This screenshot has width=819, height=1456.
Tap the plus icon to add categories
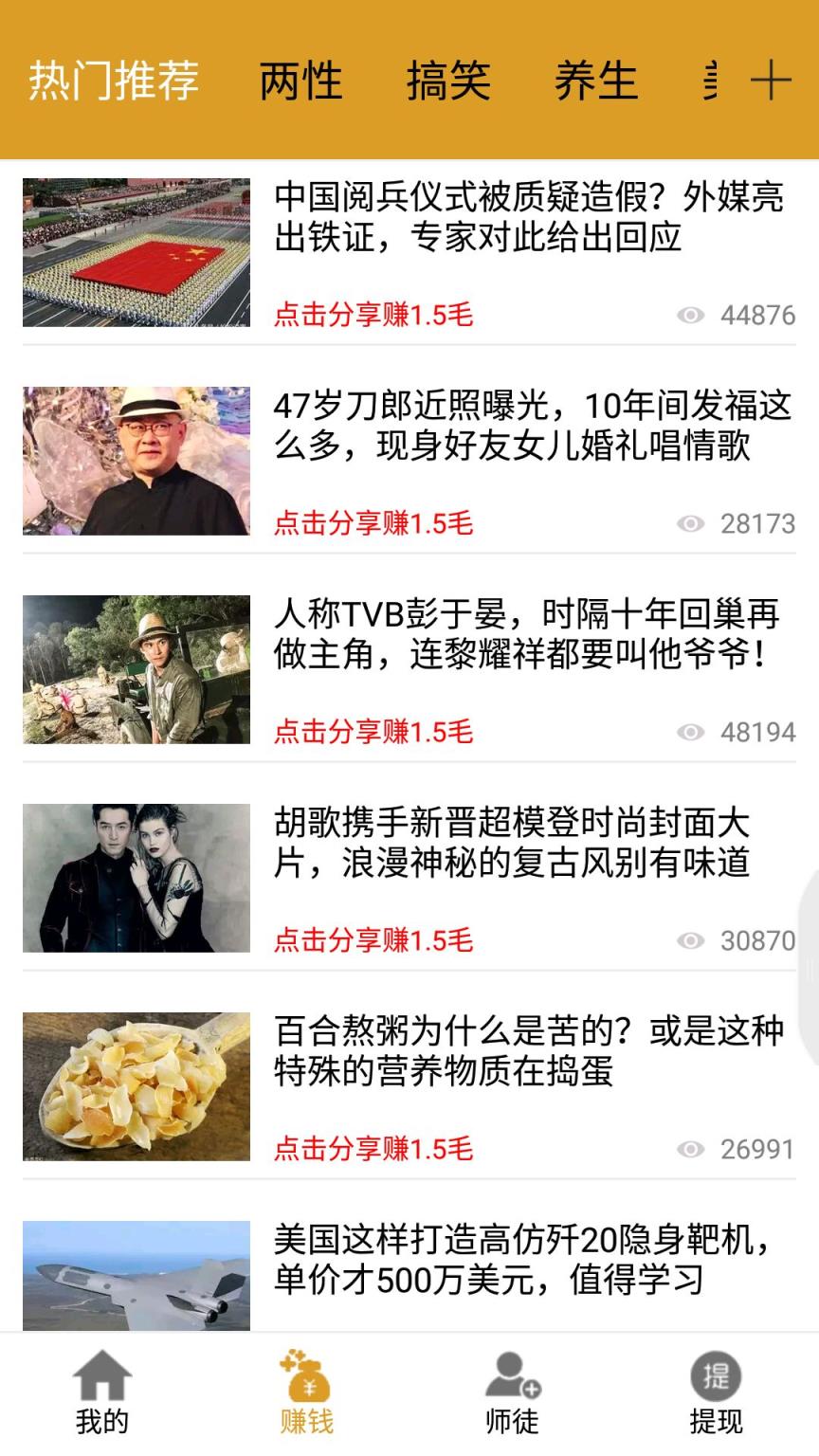pos(773,81)
